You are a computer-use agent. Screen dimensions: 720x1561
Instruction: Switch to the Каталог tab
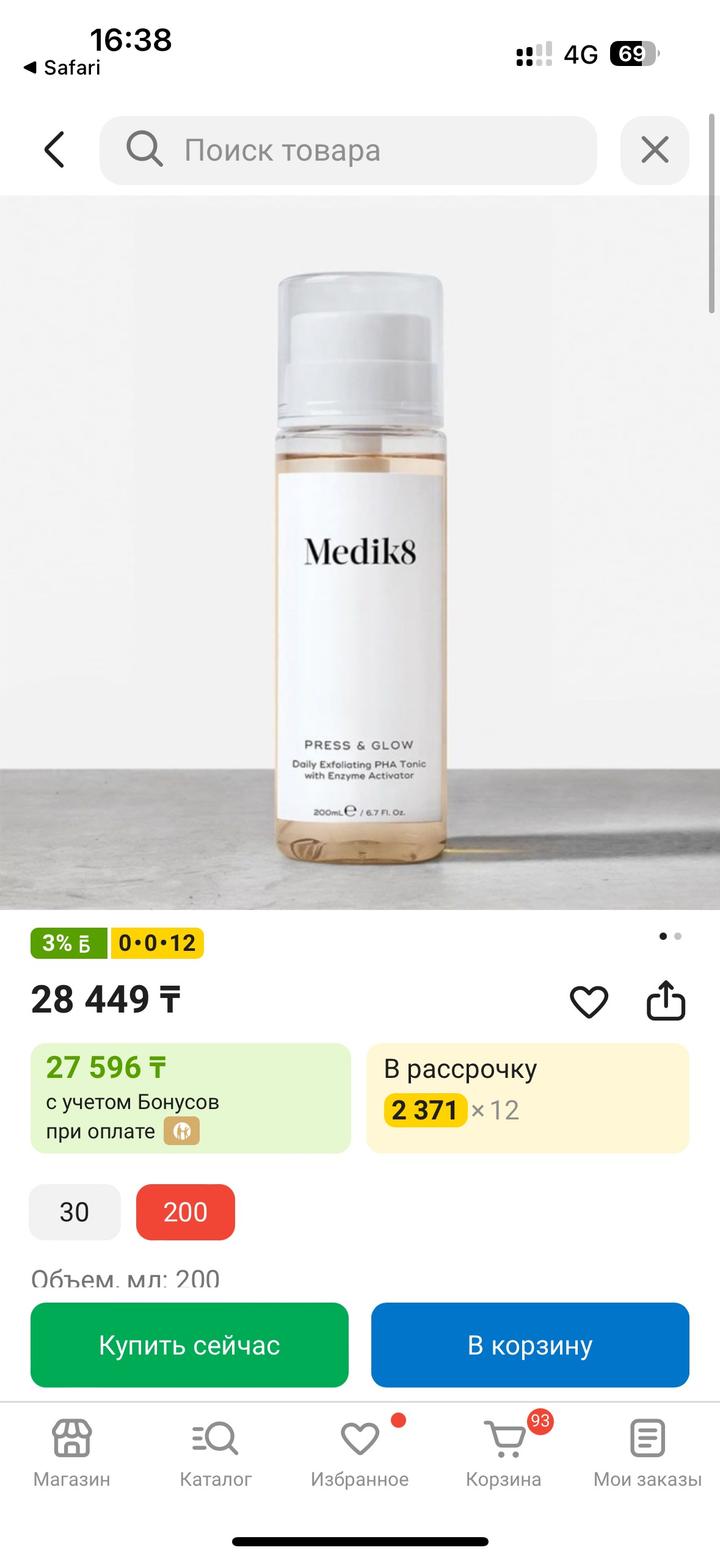[215, 1453]
